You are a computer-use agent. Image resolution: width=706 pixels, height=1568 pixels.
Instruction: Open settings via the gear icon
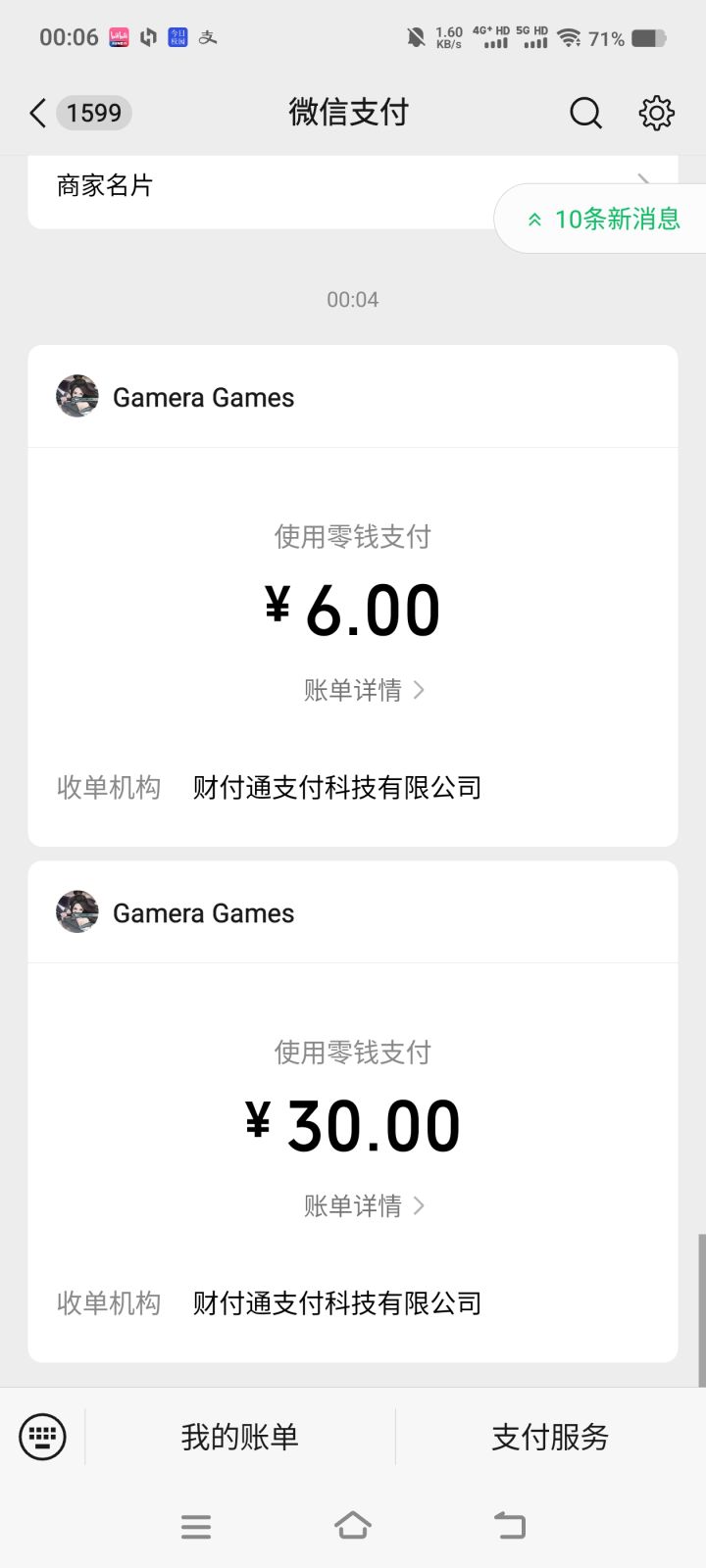coord(656,113)
